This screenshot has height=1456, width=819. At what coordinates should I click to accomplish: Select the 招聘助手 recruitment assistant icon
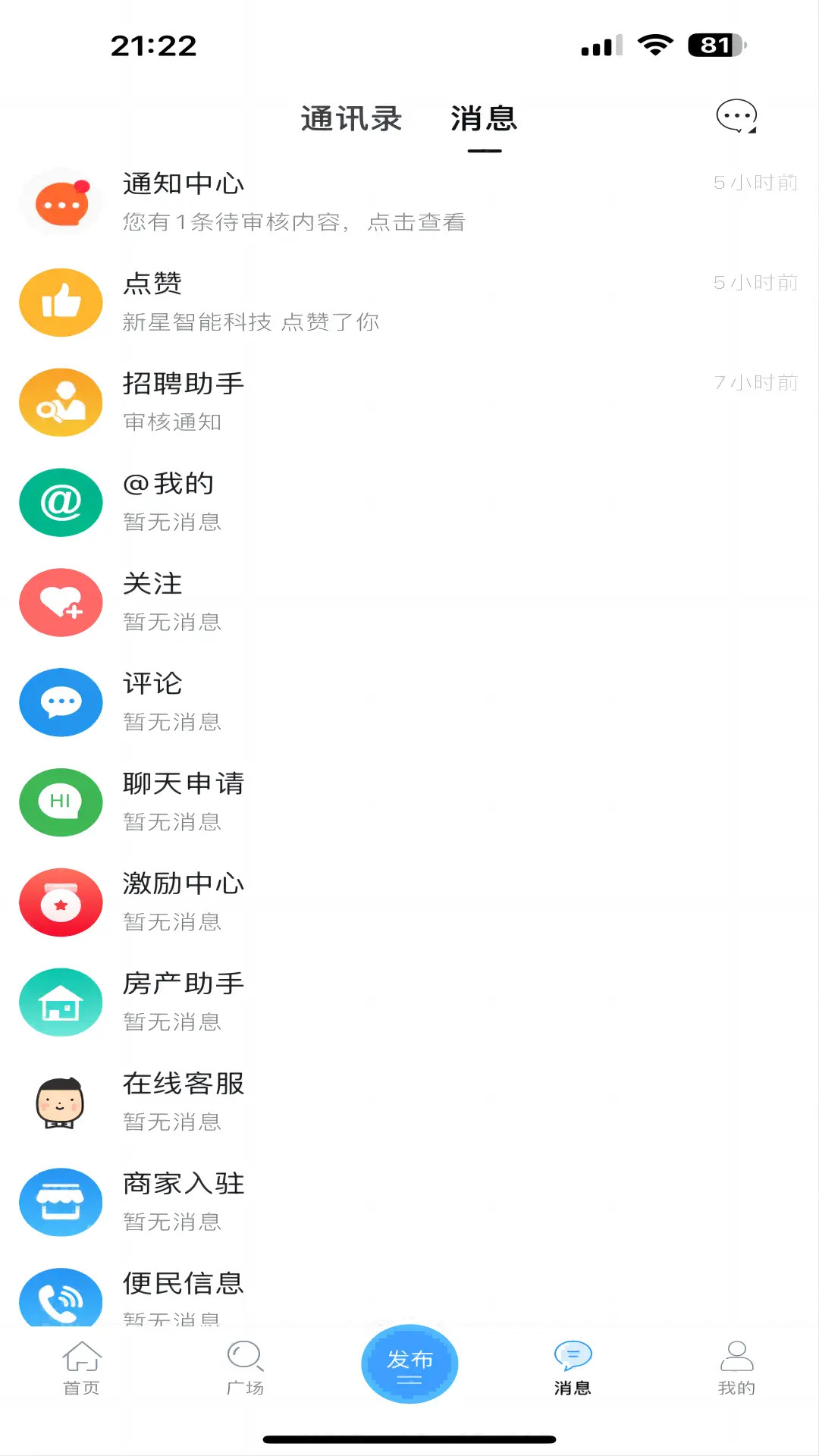61,403
